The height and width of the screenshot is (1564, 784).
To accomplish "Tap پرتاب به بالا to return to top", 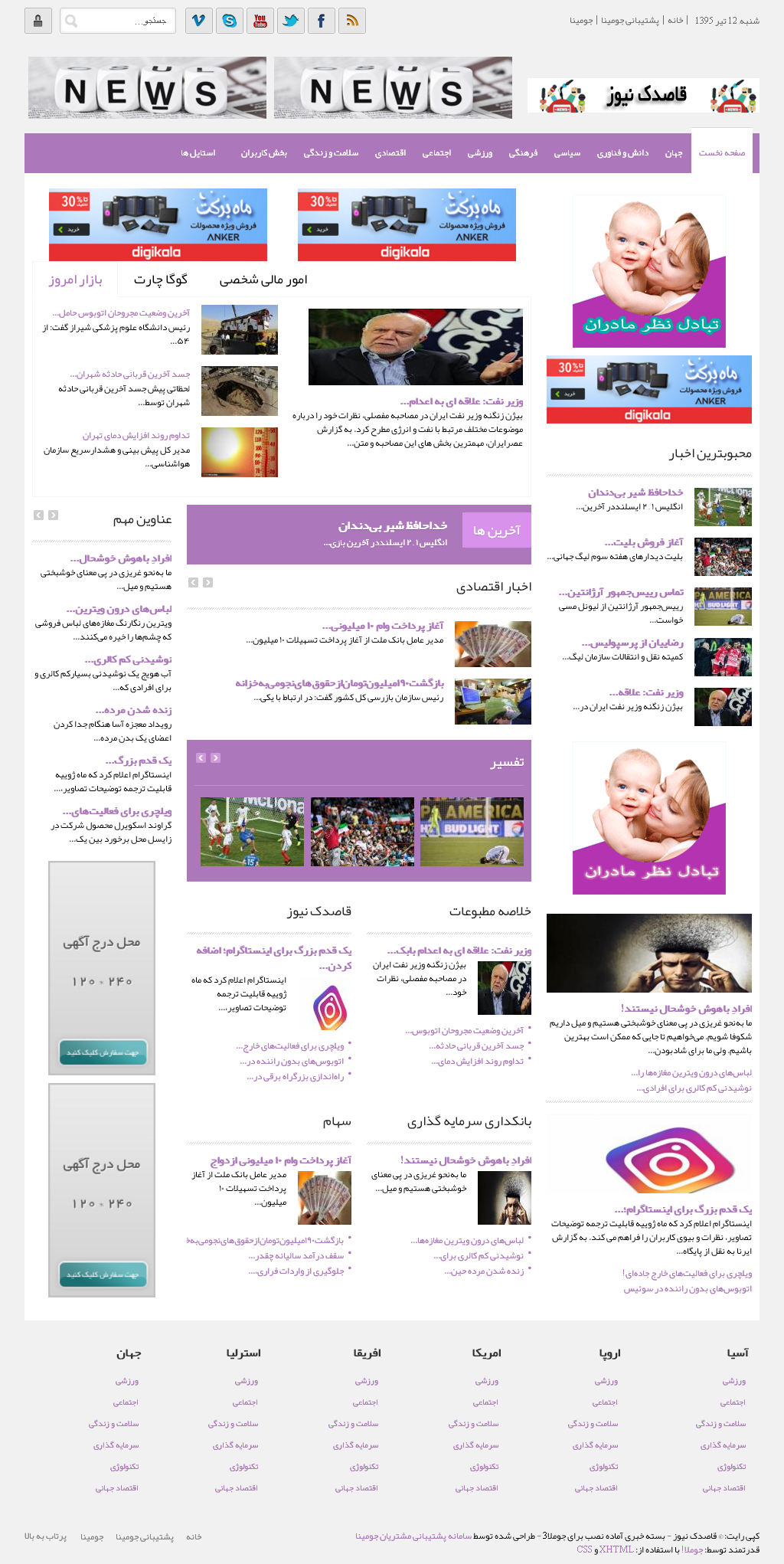I will (x=45, y=1536).
